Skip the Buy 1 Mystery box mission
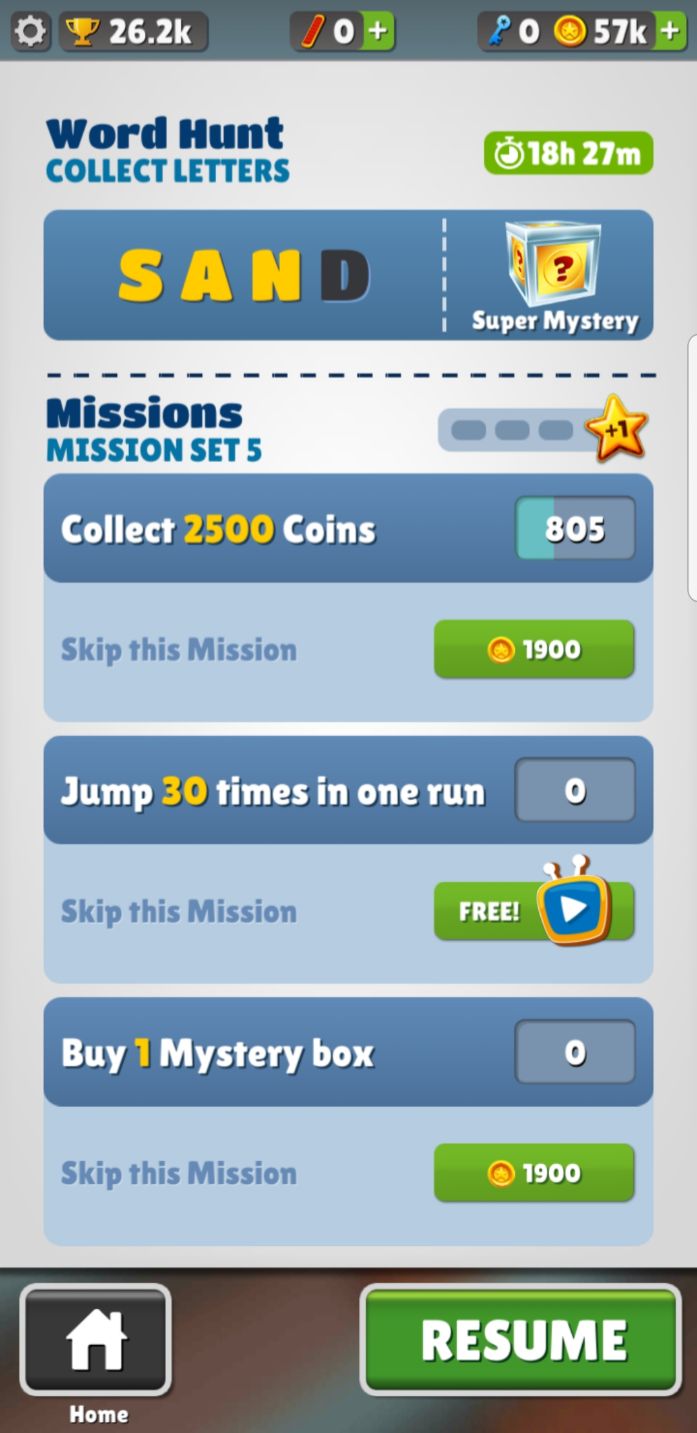This screenshot has height=1433, width=697. coord(533,1173)
